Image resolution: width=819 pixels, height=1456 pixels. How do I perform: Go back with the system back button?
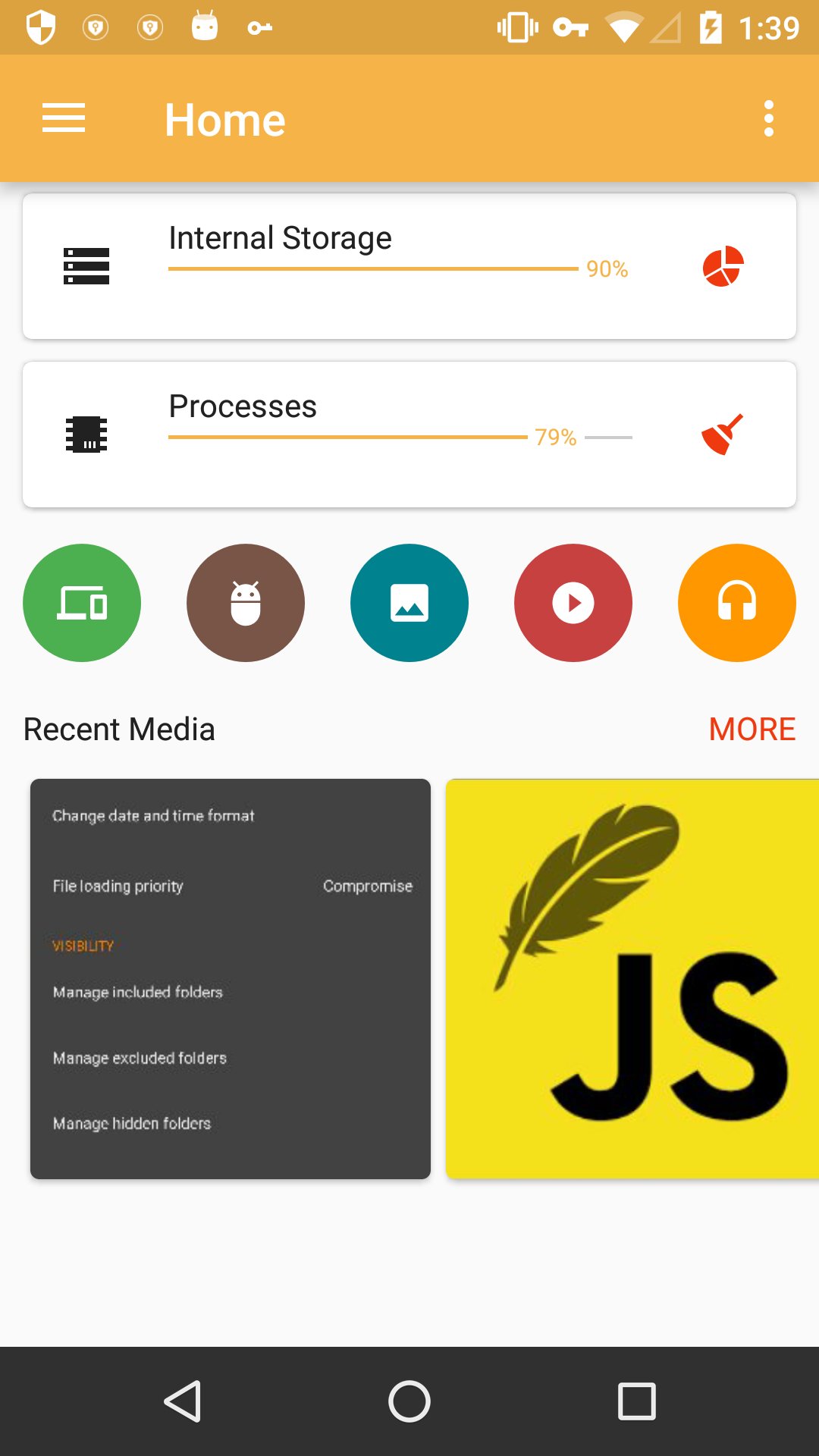[x=183, y=1401]
